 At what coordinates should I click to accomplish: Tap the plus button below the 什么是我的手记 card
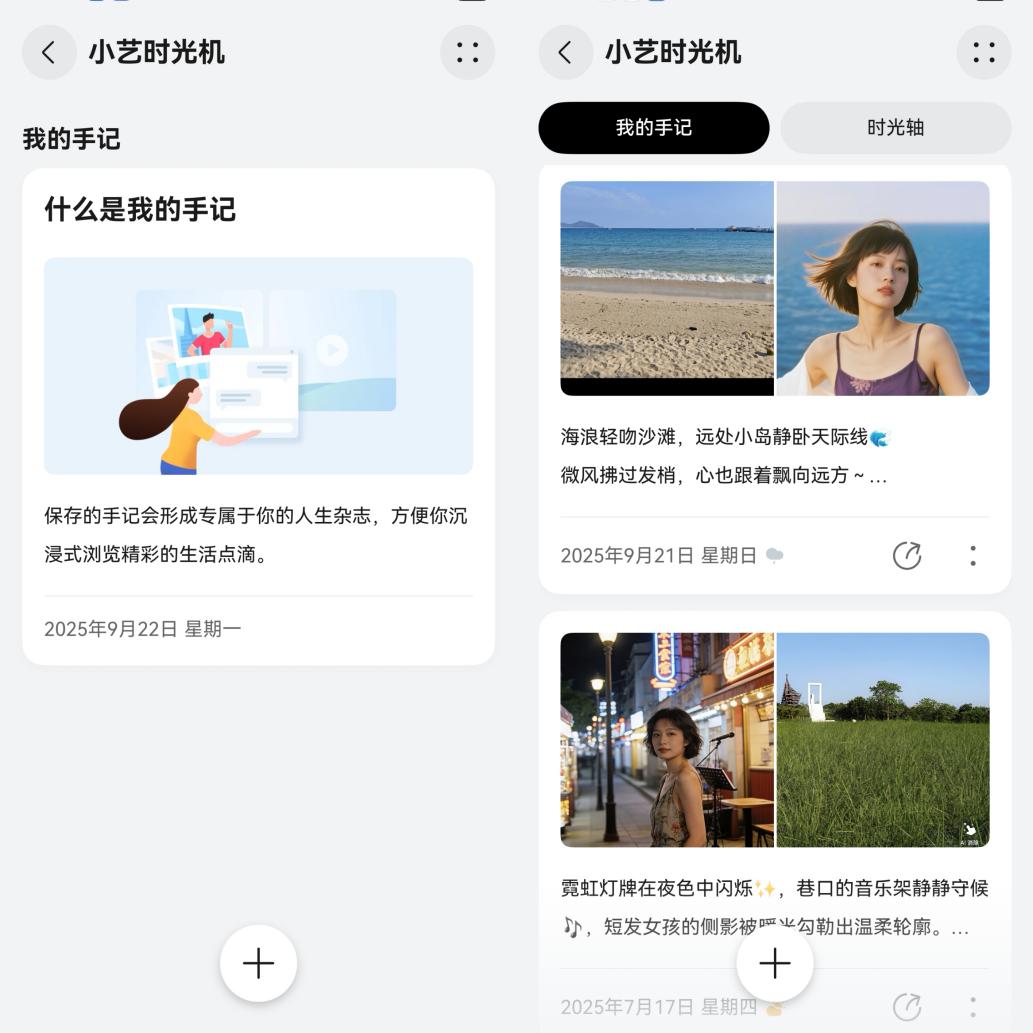[258, 963]
